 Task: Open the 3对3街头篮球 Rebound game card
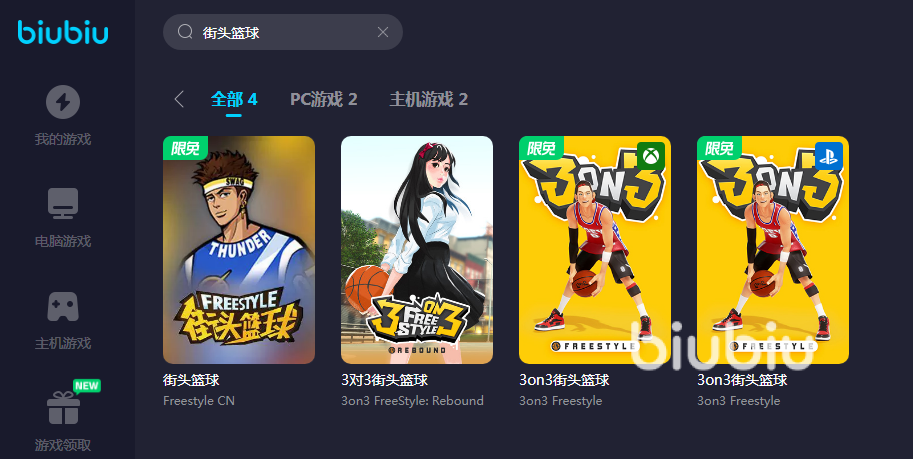click(x=417, y=250)
